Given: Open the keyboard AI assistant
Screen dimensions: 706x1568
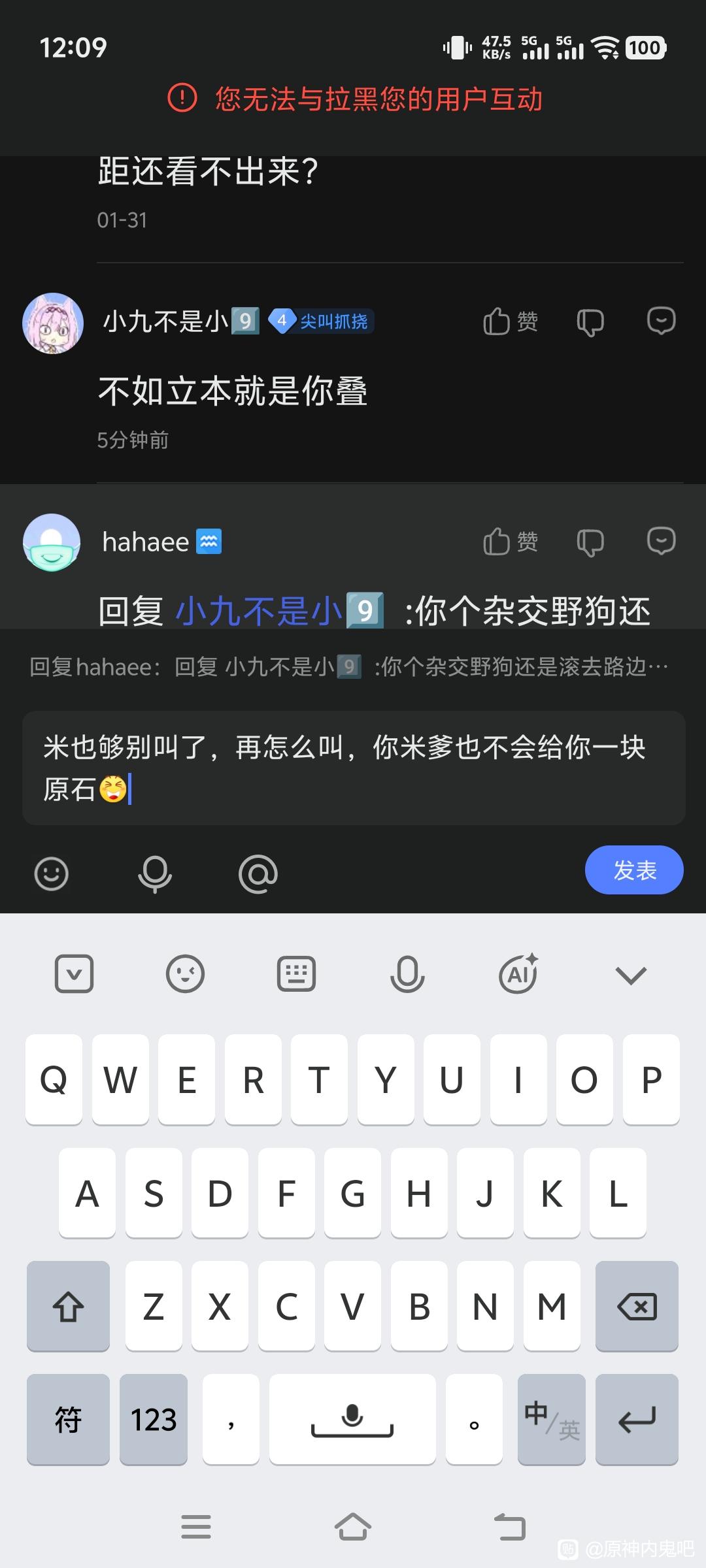Looking at the screenshot, I should (518, 974).
